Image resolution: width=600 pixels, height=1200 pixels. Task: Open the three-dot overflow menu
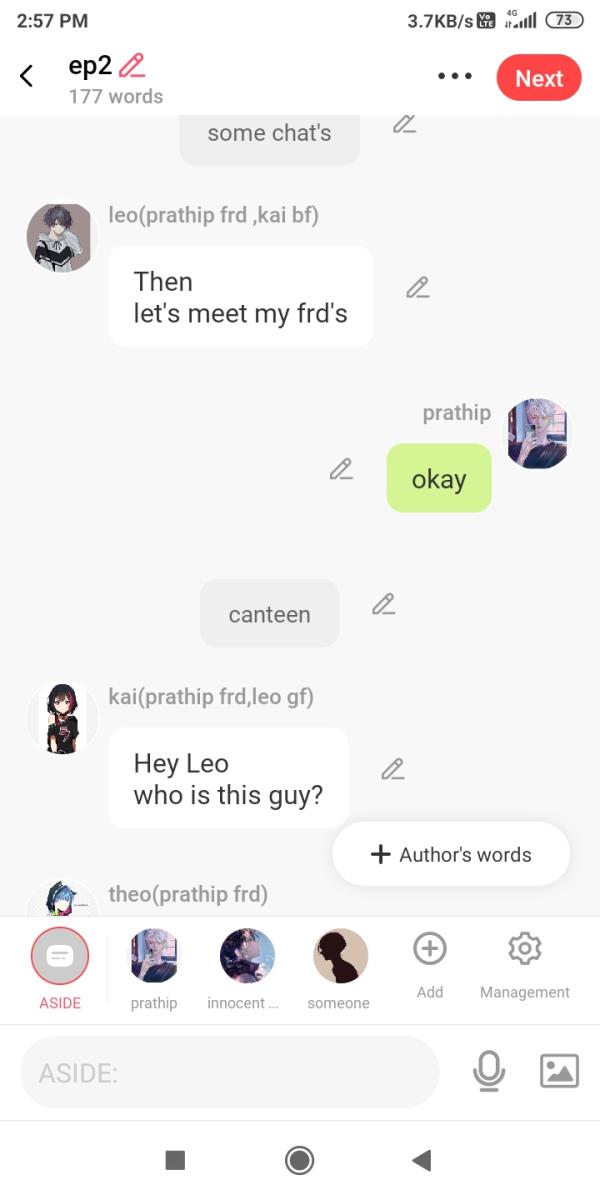pyautogui.click(x=454, y=77)
